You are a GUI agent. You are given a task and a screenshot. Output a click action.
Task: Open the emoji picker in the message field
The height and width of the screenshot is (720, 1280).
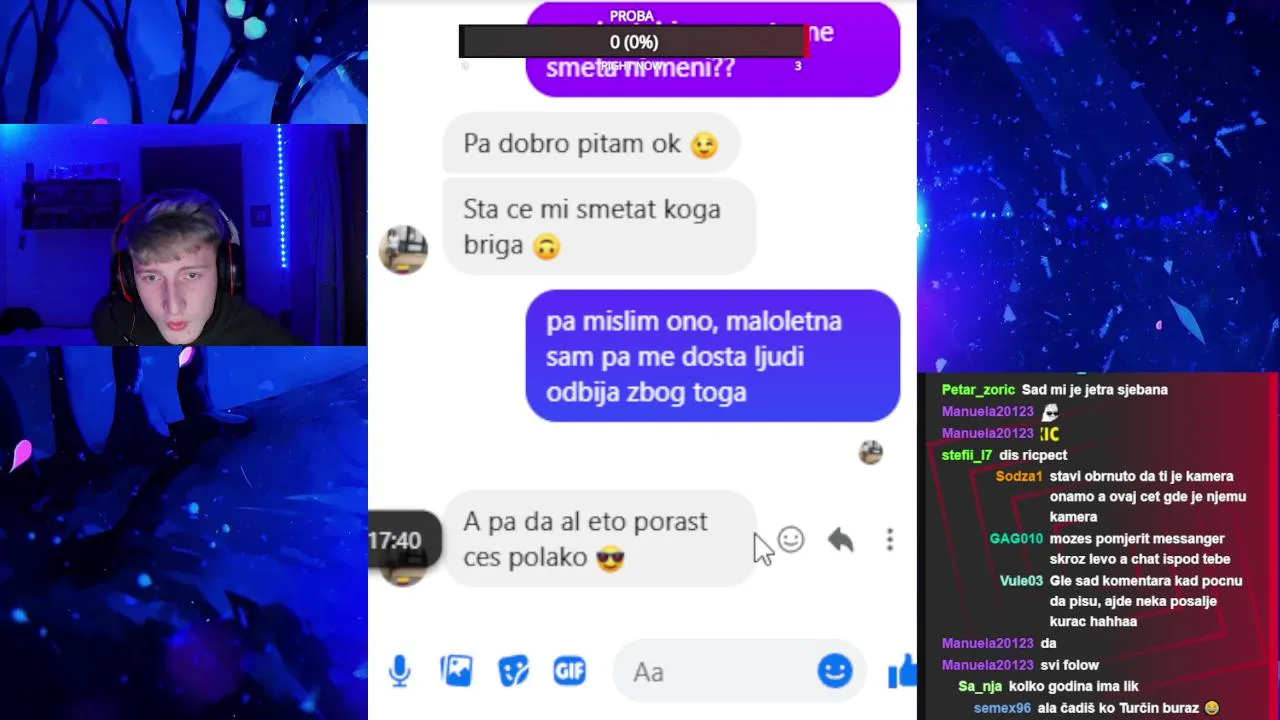pyautogui.click(x=834, y=671)
